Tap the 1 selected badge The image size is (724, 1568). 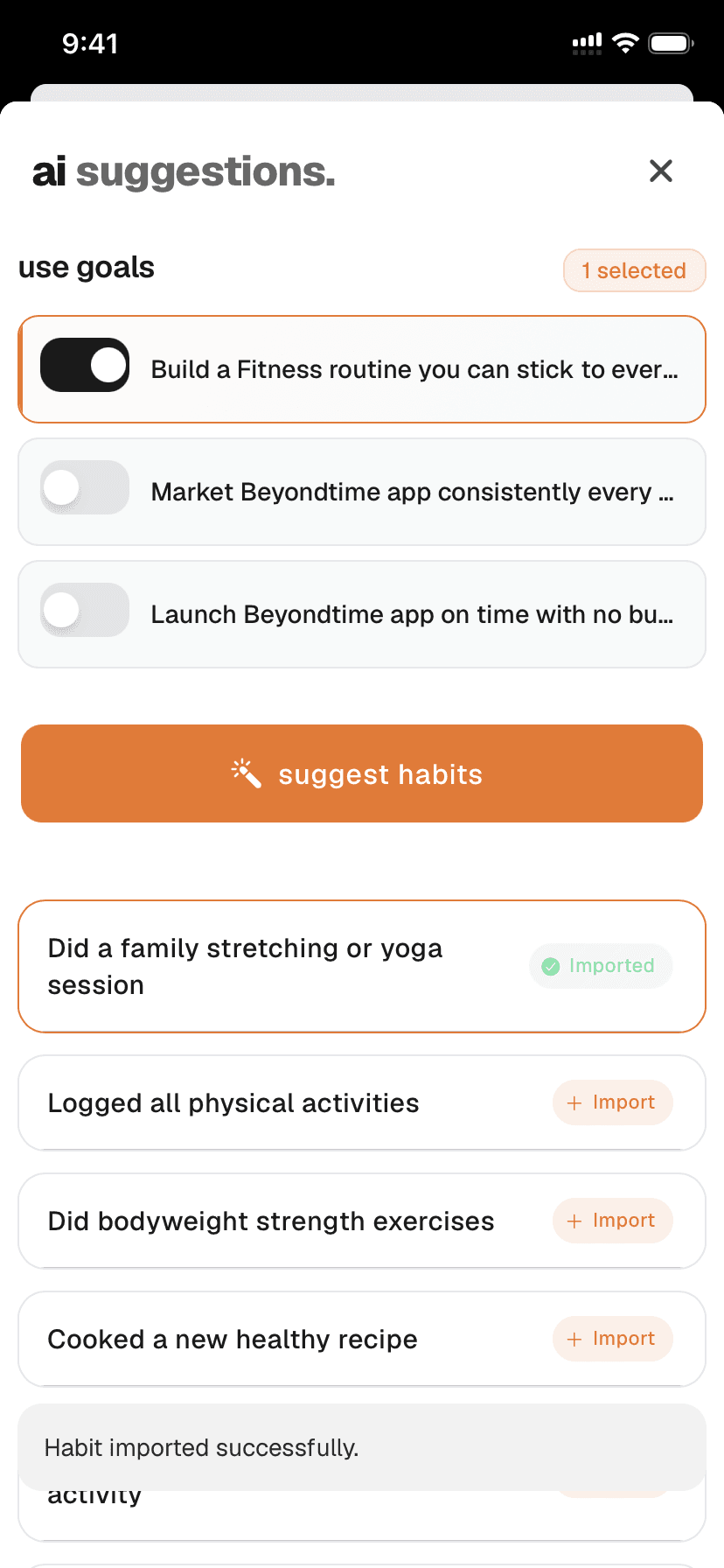coord(634,270)
